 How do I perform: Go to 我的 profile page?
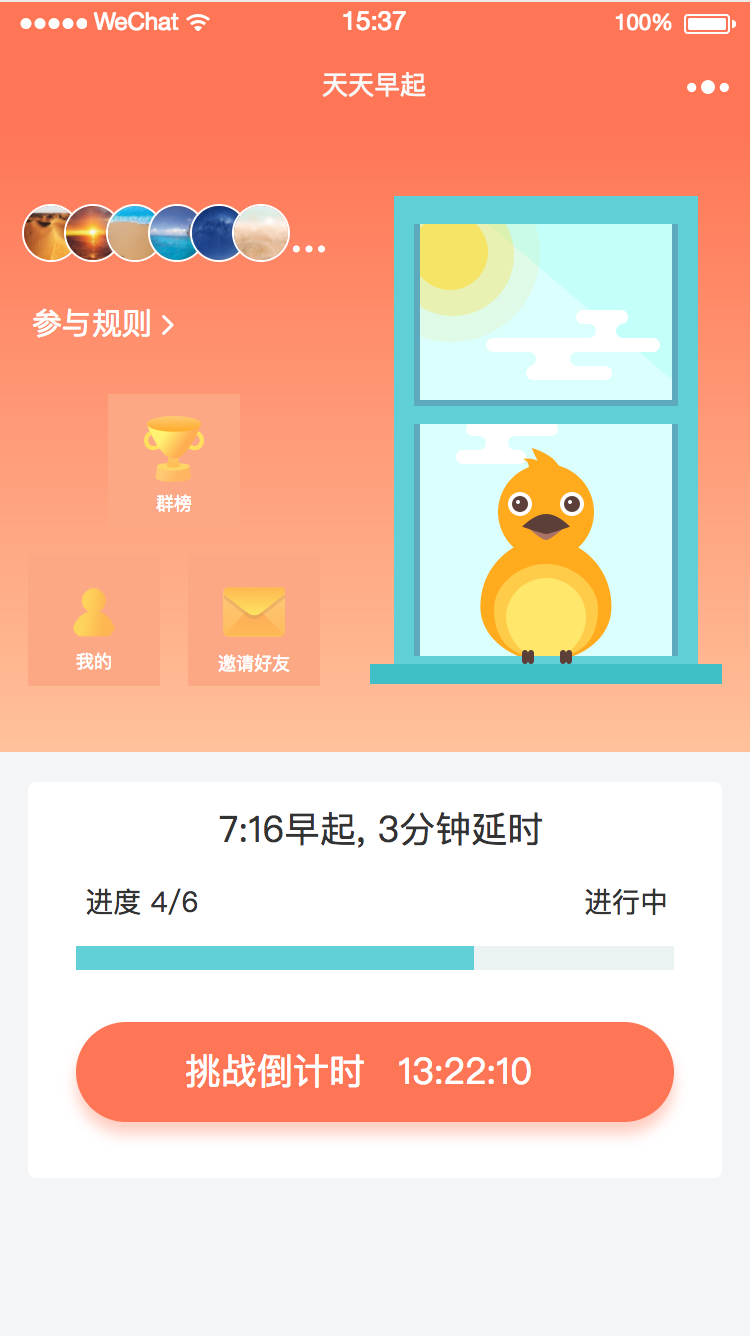[94, 621]
